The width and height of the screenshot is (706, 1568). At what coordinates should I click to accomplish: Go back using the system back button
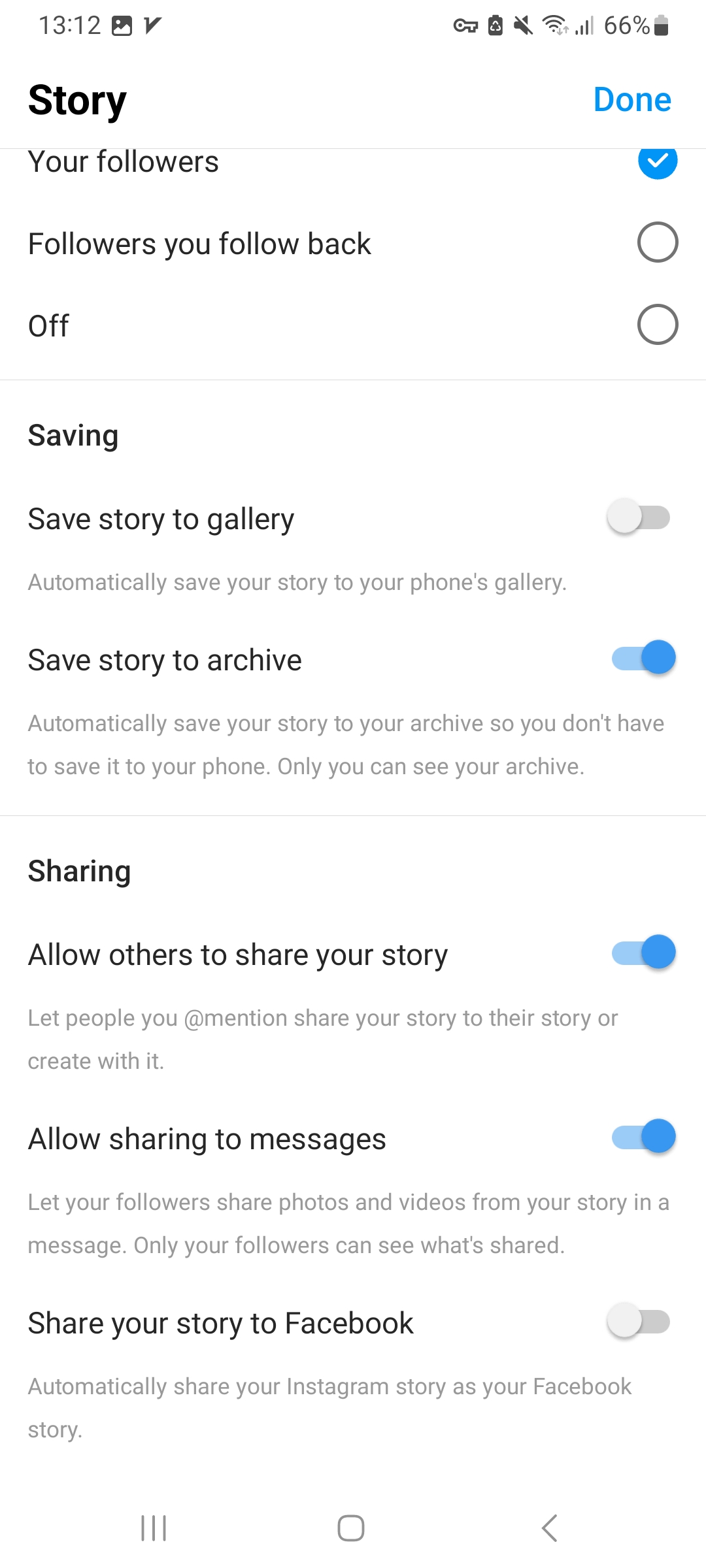tap(550, 1528)
